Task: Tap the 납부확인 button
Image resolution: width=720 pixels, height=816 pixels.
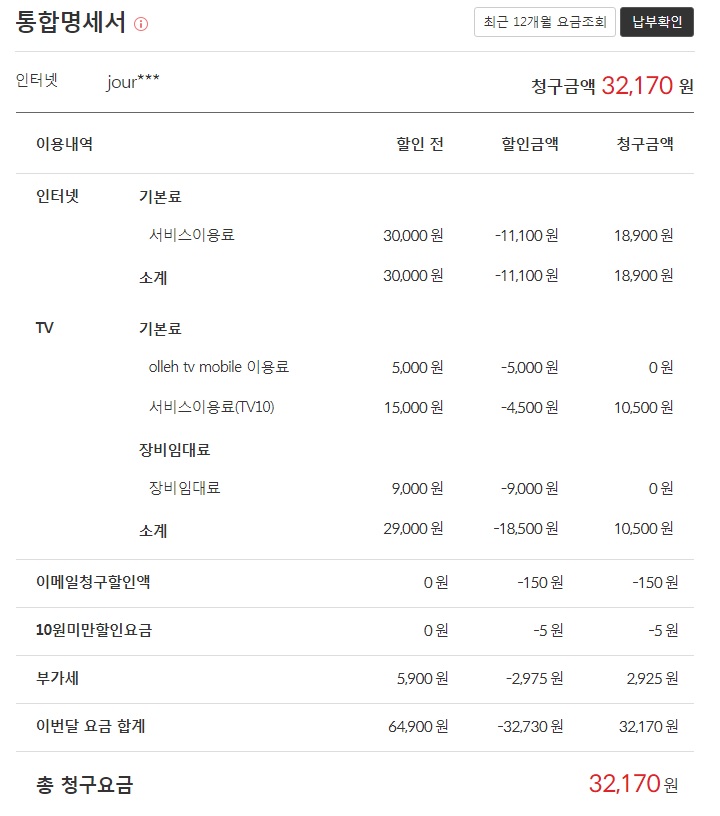Action: click(x=656, y=22)
